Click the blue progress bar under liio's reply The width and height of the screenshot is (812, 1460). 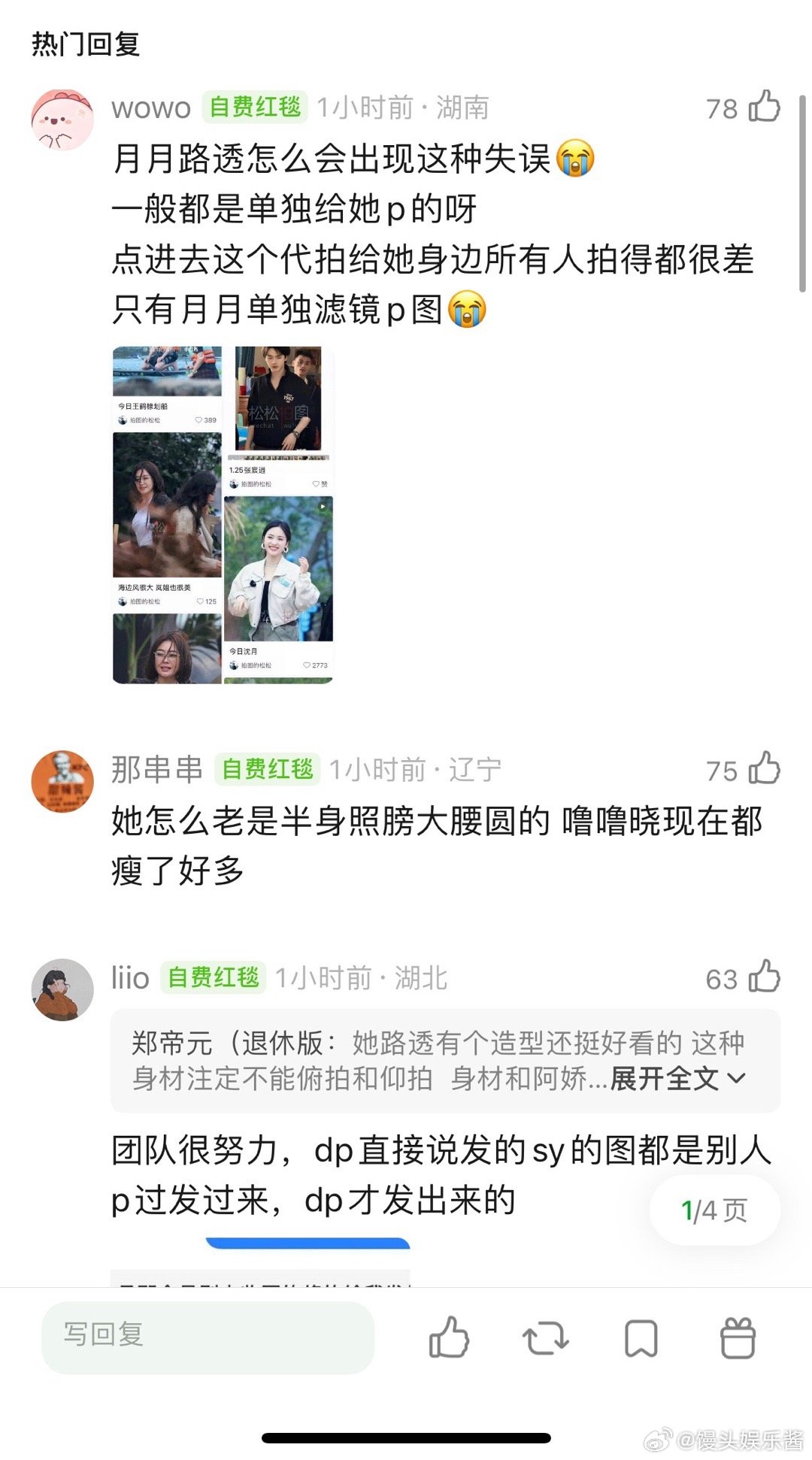click(x=308, y=1240)
